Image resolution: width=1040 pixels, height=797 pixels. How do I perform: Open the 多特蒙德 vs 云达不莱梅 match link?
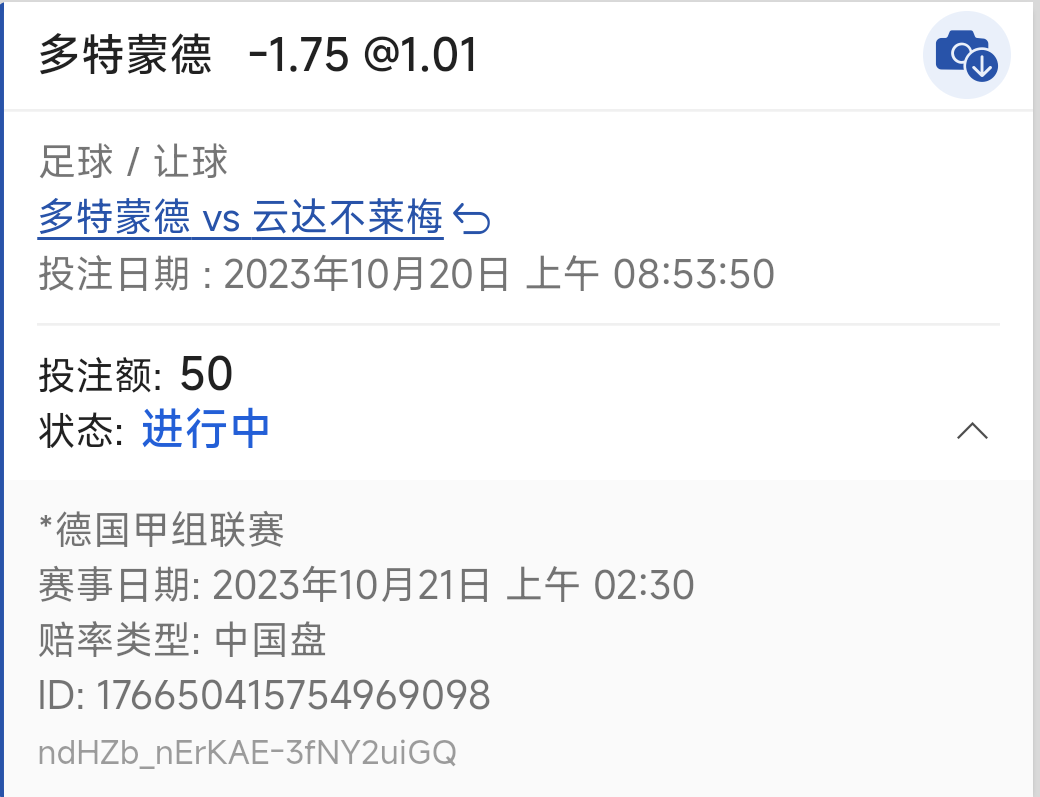[x=240, y=217]
